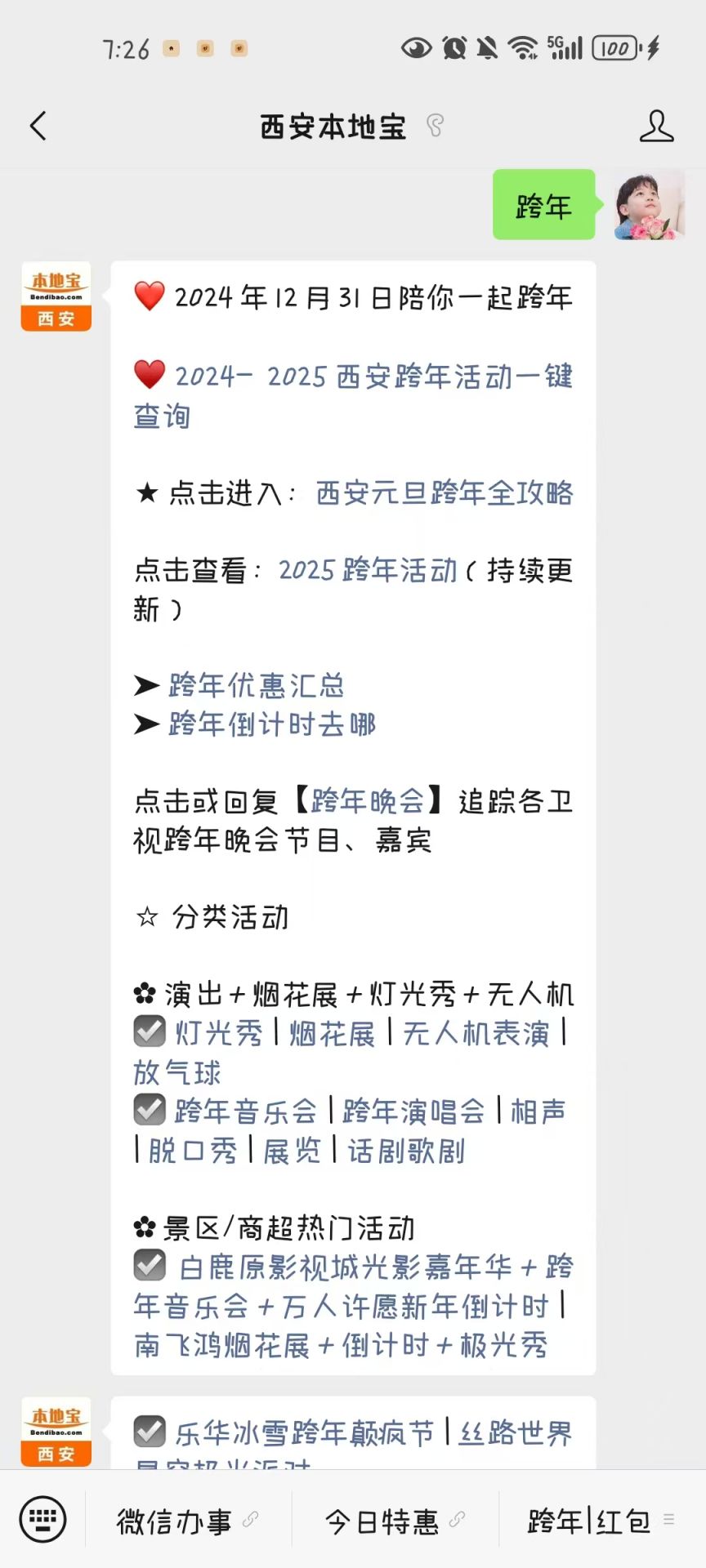Image resolution: width=706 pixels, height=1568 pixels.
Task: Open the account profile icon
Action: [656, 126]
